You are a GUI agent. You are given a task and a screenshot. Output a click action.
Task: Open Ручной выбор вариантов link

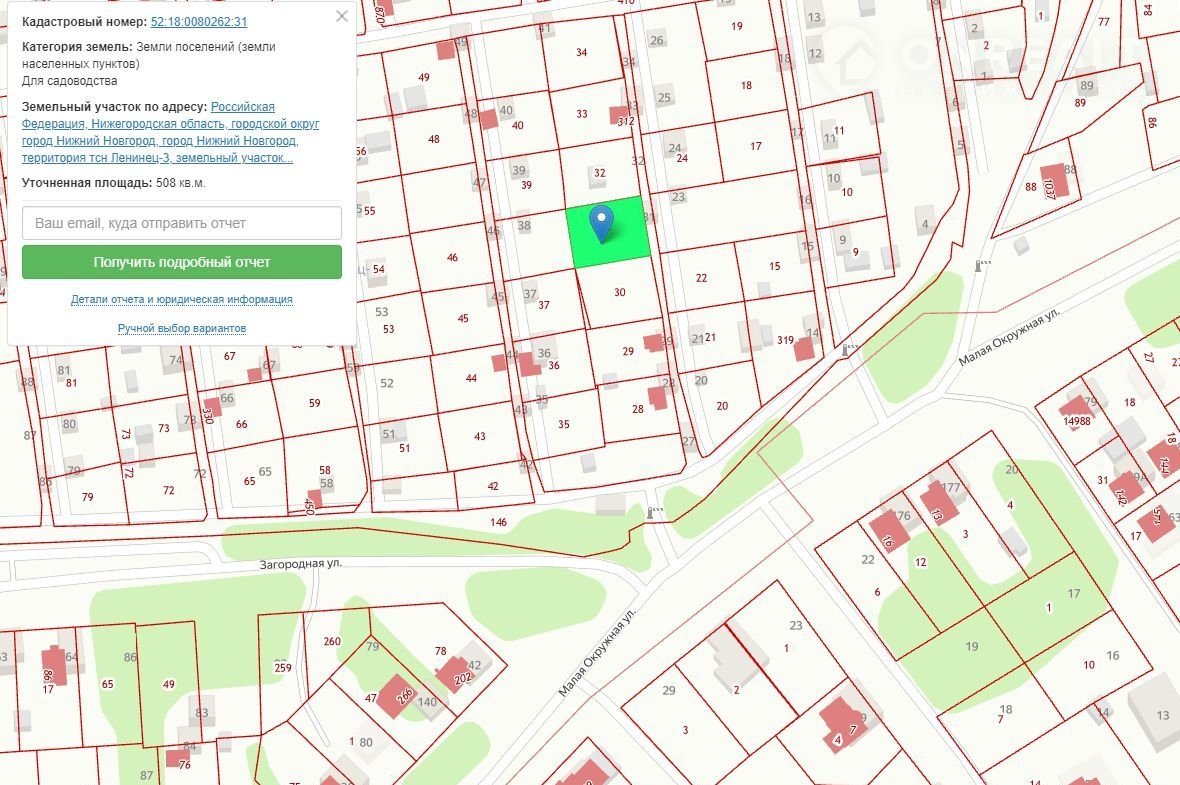coord(182,328)
